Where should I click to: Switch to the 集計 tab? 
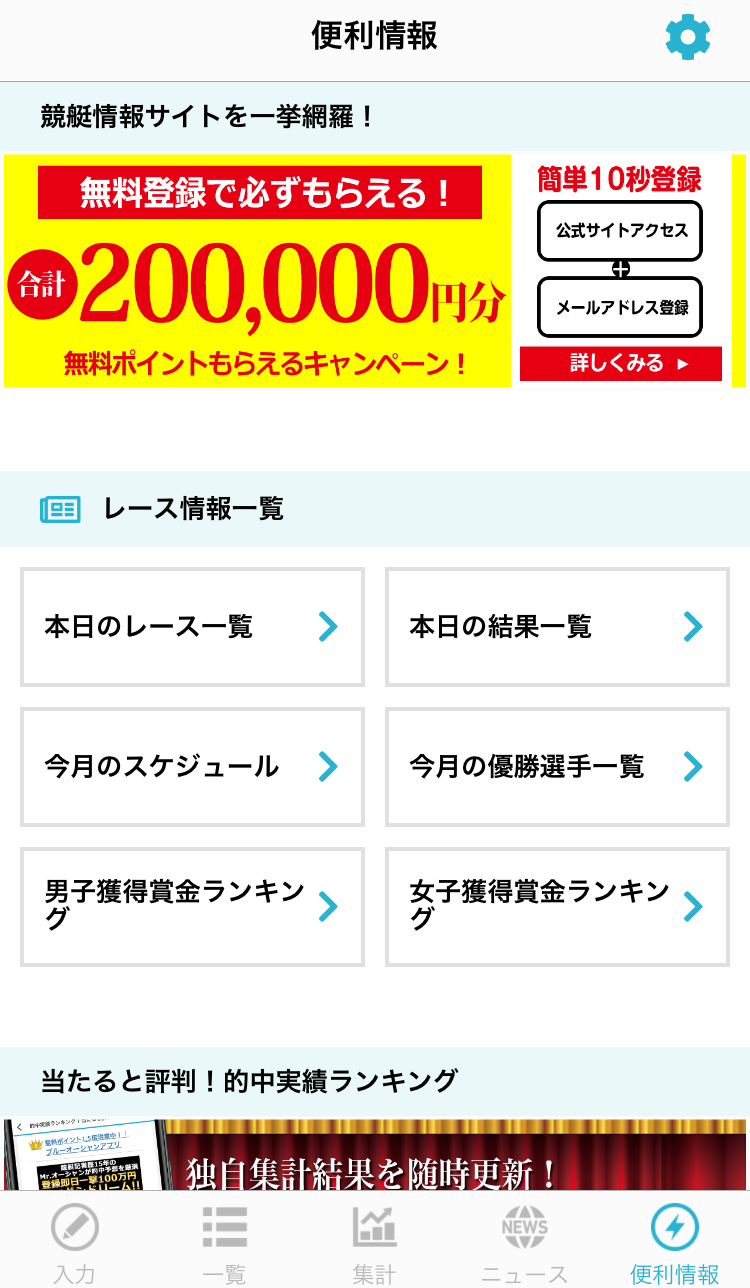click(x=375, y=1243)
